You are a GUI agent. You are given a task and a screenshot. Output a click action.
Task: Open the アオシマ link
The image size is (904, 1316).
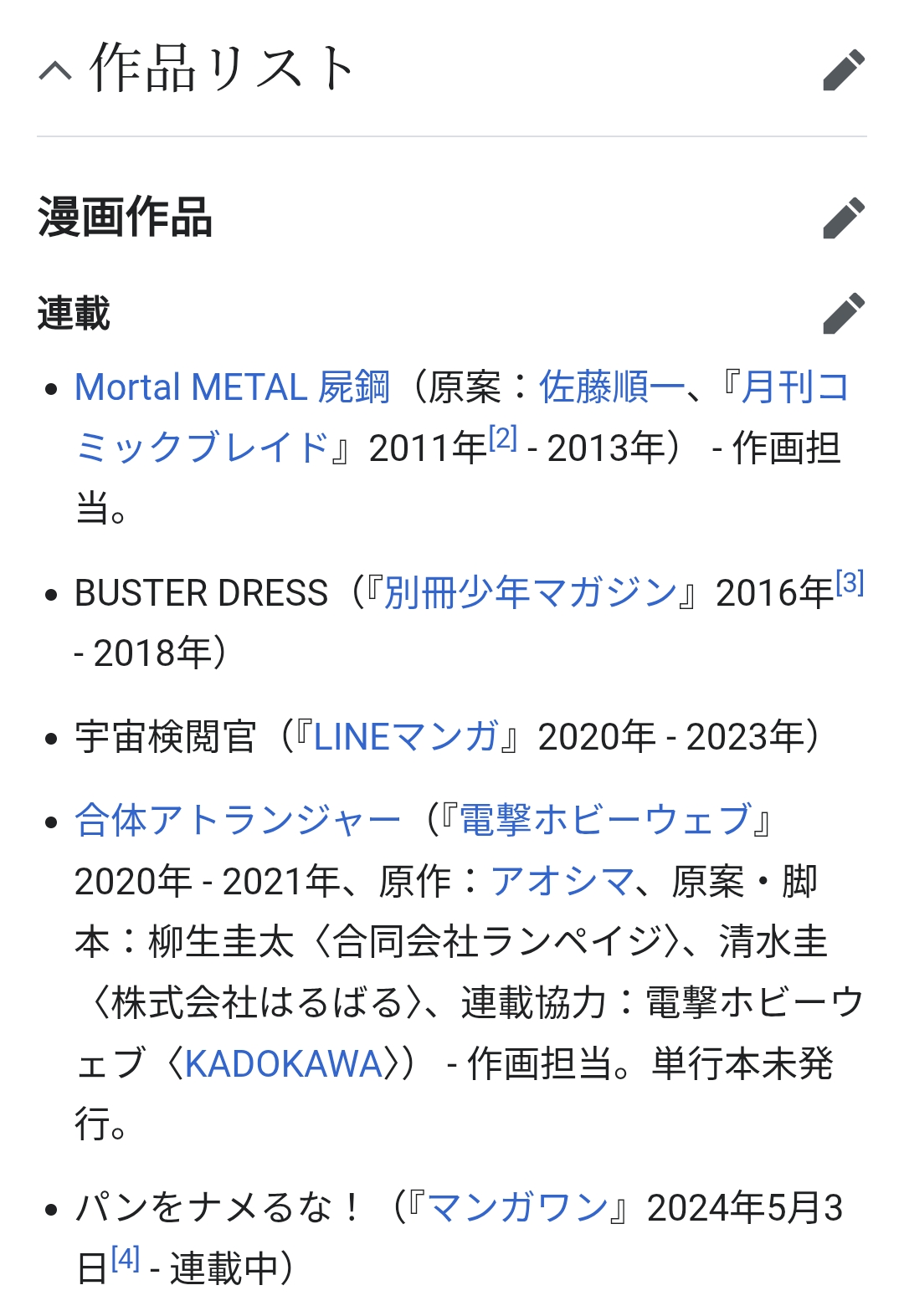[x=562, y=882]
